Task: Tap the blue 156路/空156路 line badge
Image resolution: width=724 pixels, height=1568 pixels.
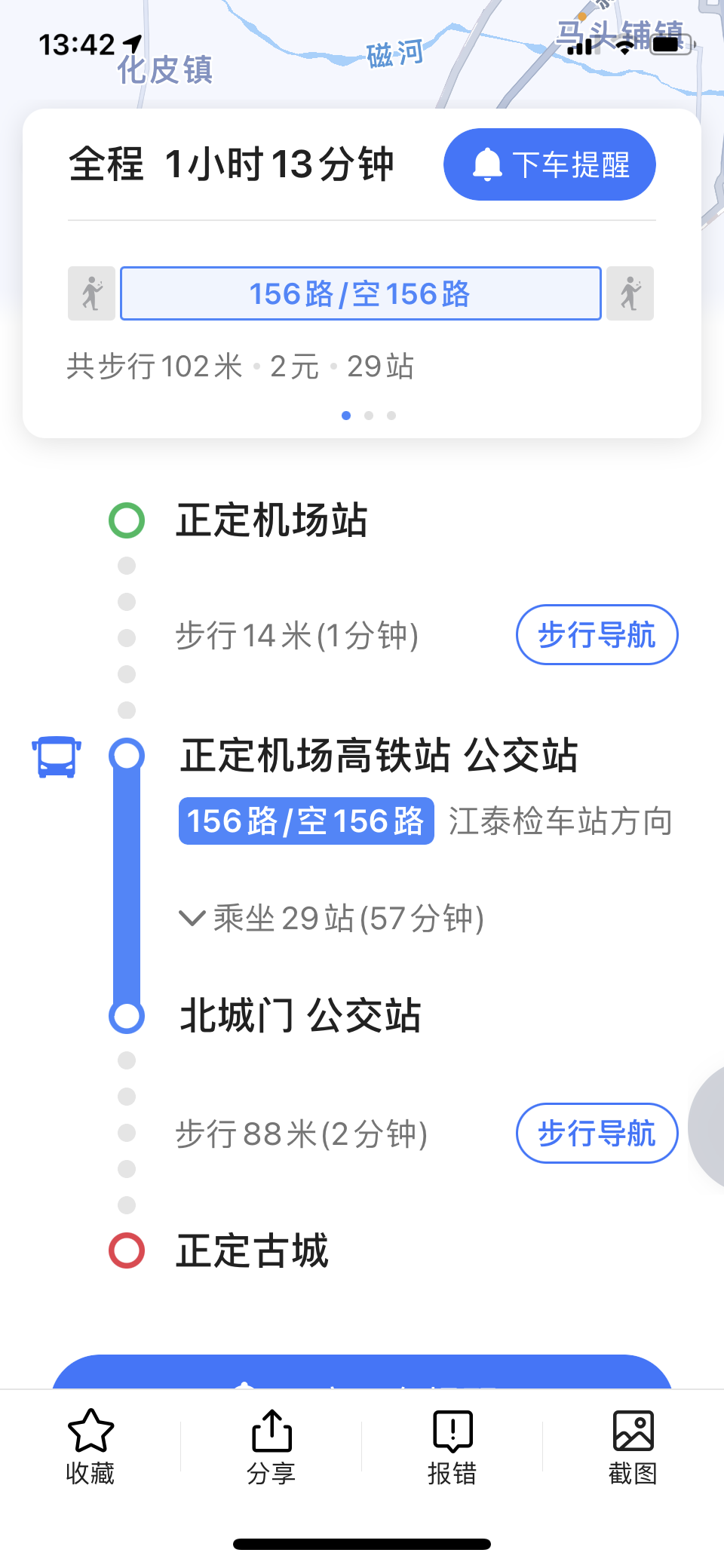Action: (306, 821)
